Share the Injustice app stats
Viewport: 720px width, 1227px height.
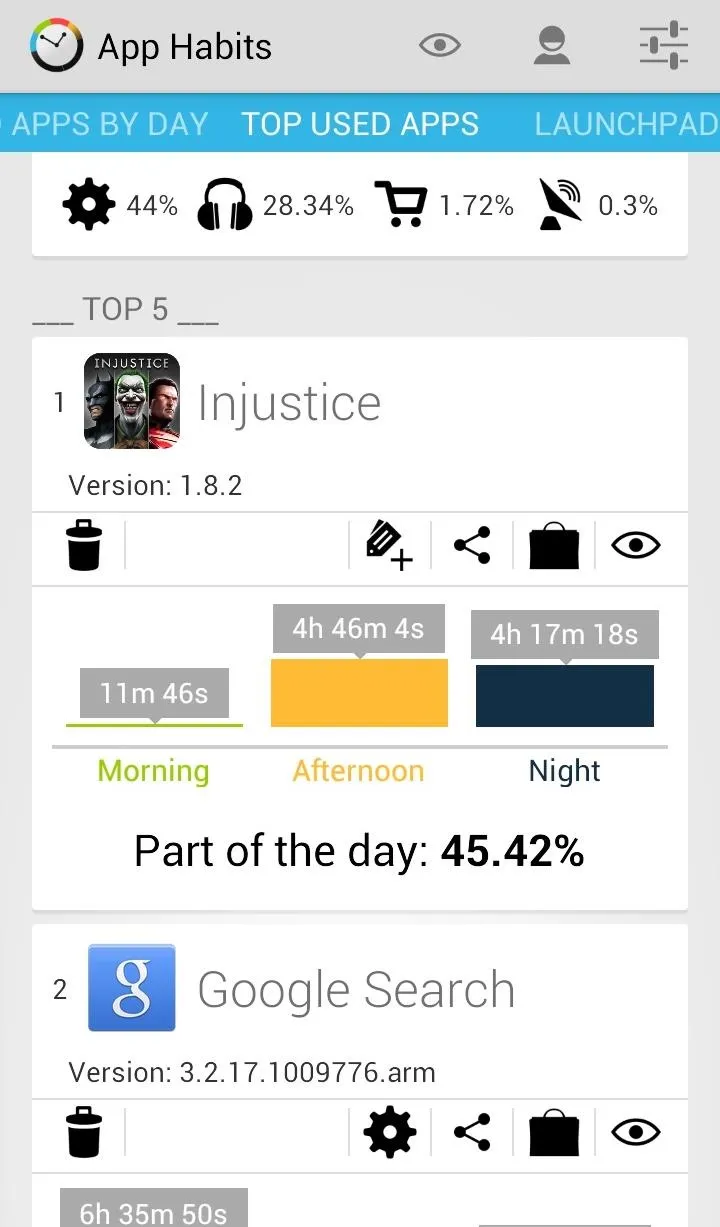(x=471, y=546)
